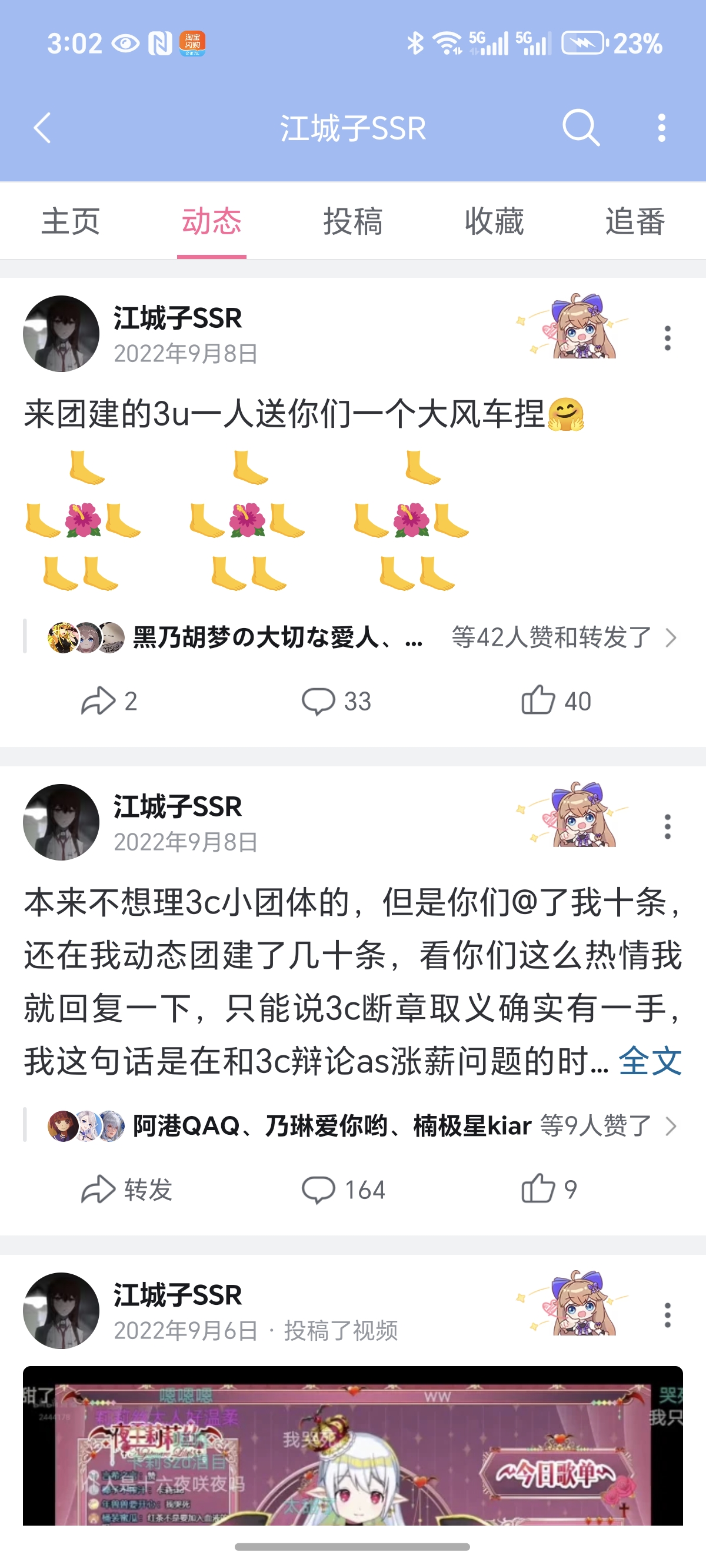Play the video posted on 2022年9月6日
Image resolution: width=706 pixels, height=1568 pixels.
click(x=353, y=1446)
